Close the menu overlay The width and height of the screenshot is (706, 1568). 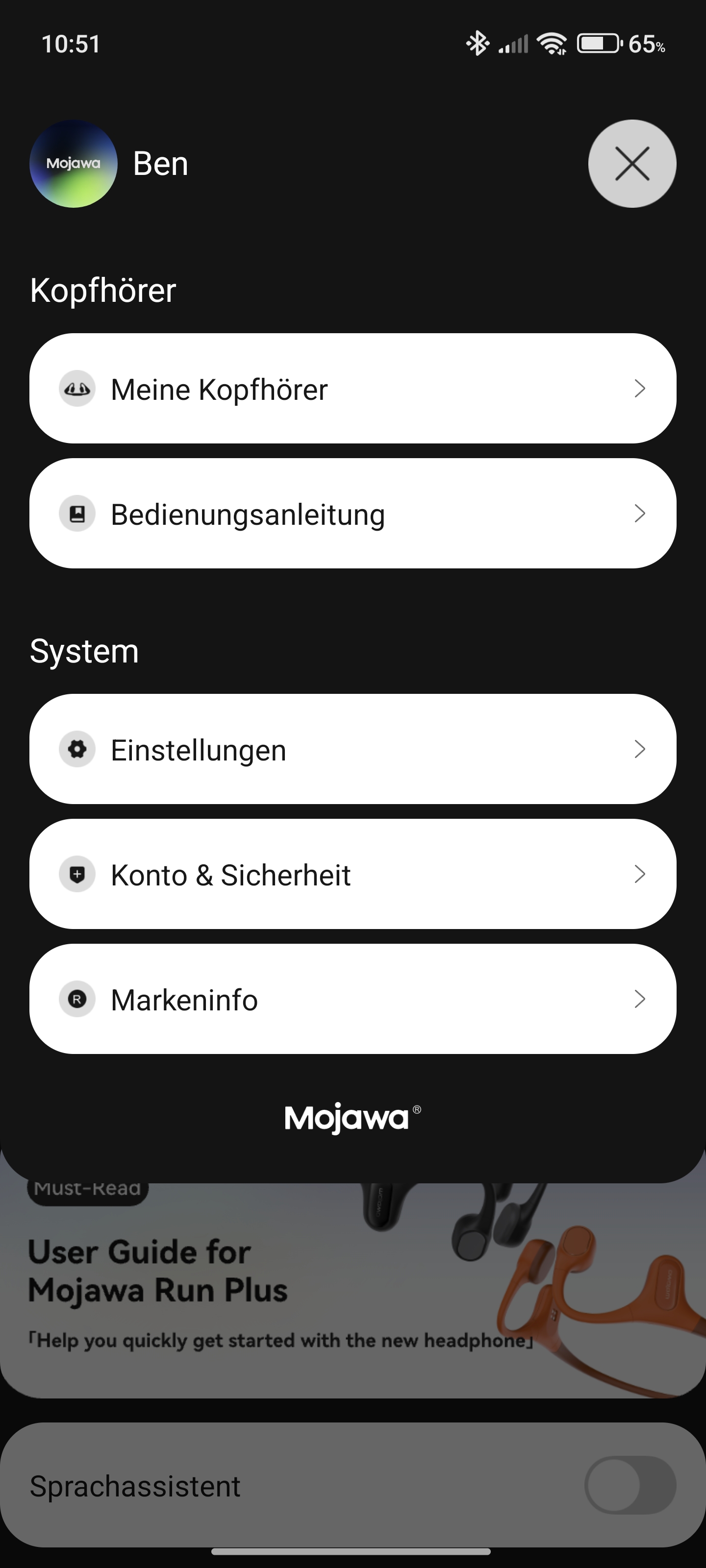tap(631, 164)
